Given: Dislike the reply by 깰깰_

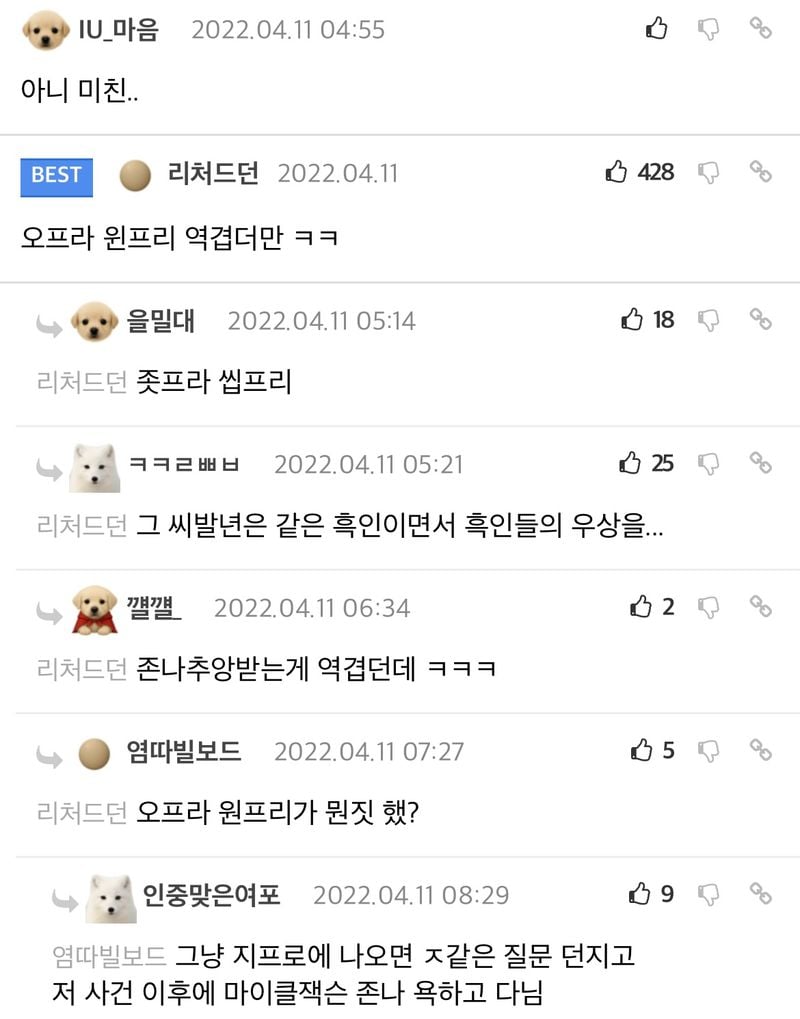Looking at the screenshot, I should point(708,606).
